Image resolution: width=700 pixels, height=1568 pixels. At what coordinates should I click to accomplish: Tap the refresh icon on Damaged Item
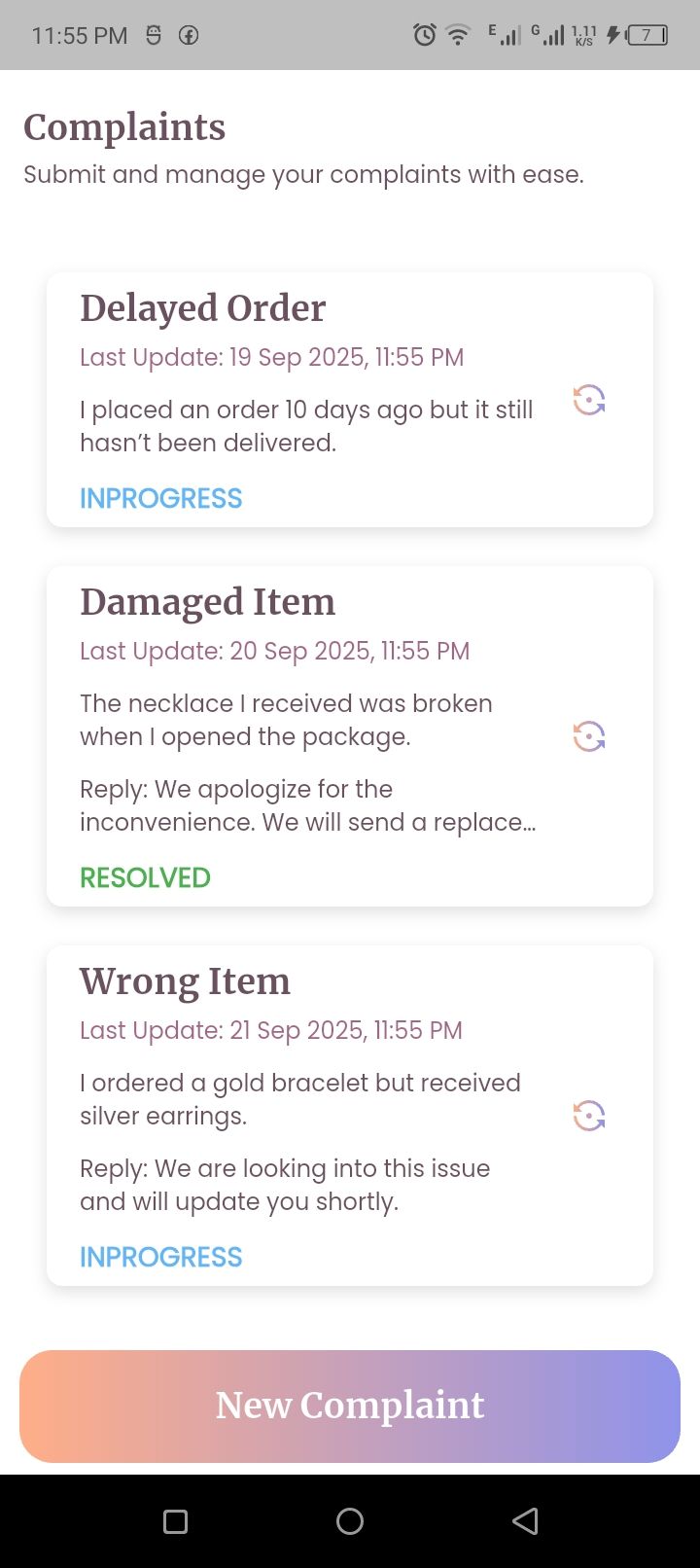pos(589,736)
